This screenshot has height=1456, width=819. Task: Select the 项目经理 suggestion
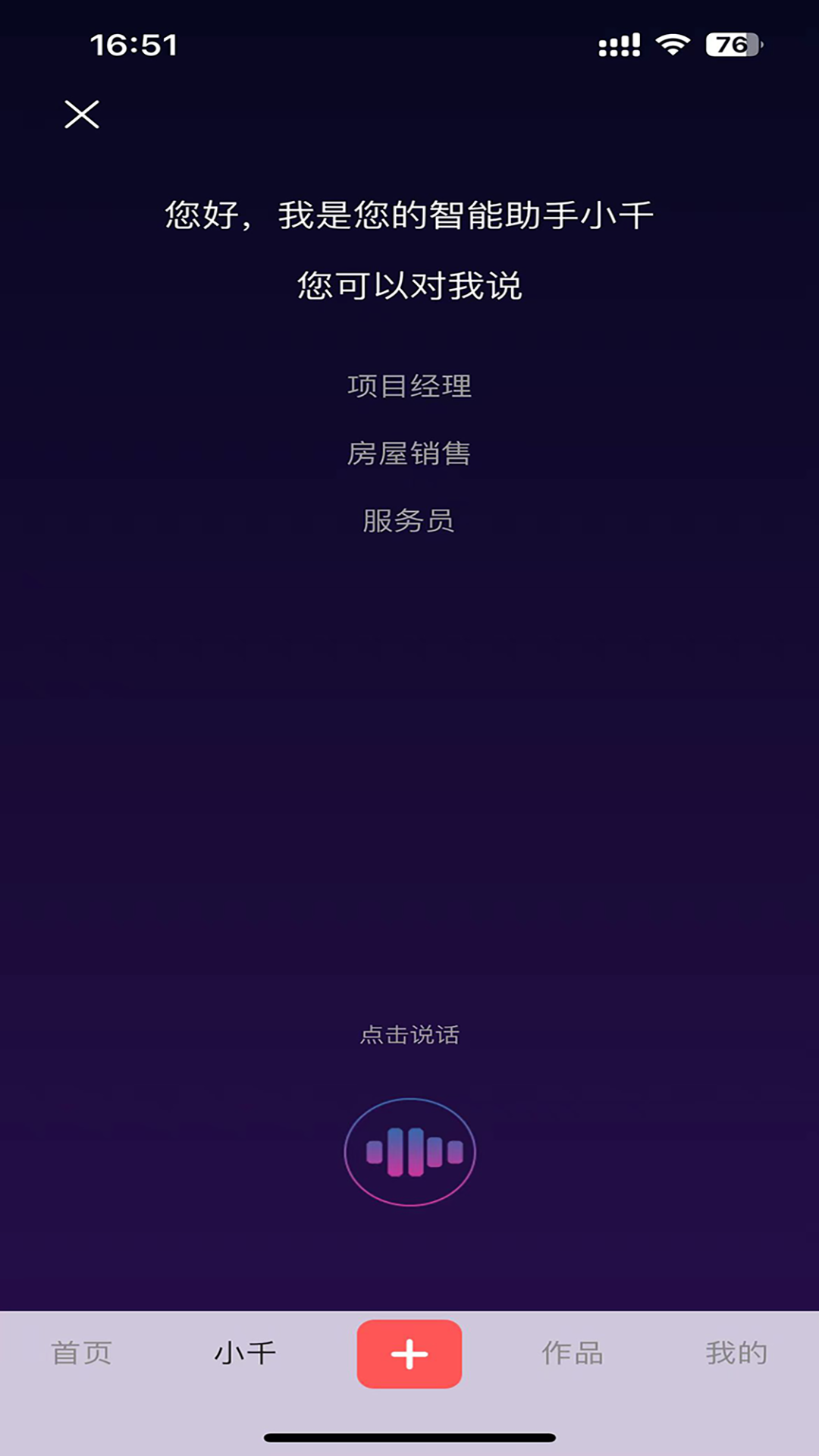(409, 386)
